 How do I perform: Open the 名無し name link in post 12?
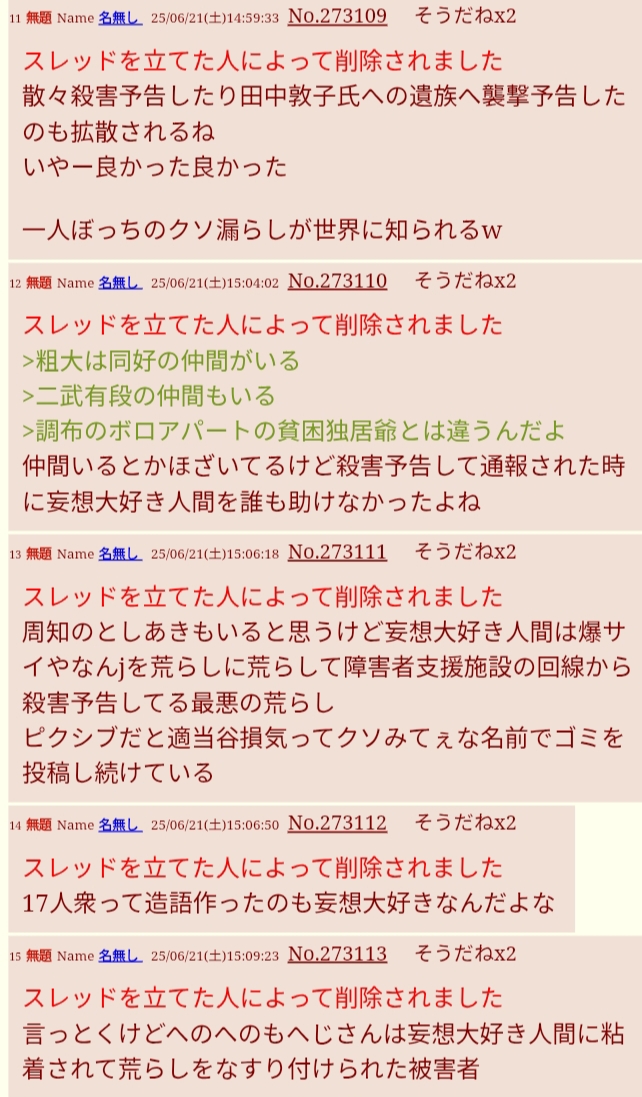click(x=120, y=283)
